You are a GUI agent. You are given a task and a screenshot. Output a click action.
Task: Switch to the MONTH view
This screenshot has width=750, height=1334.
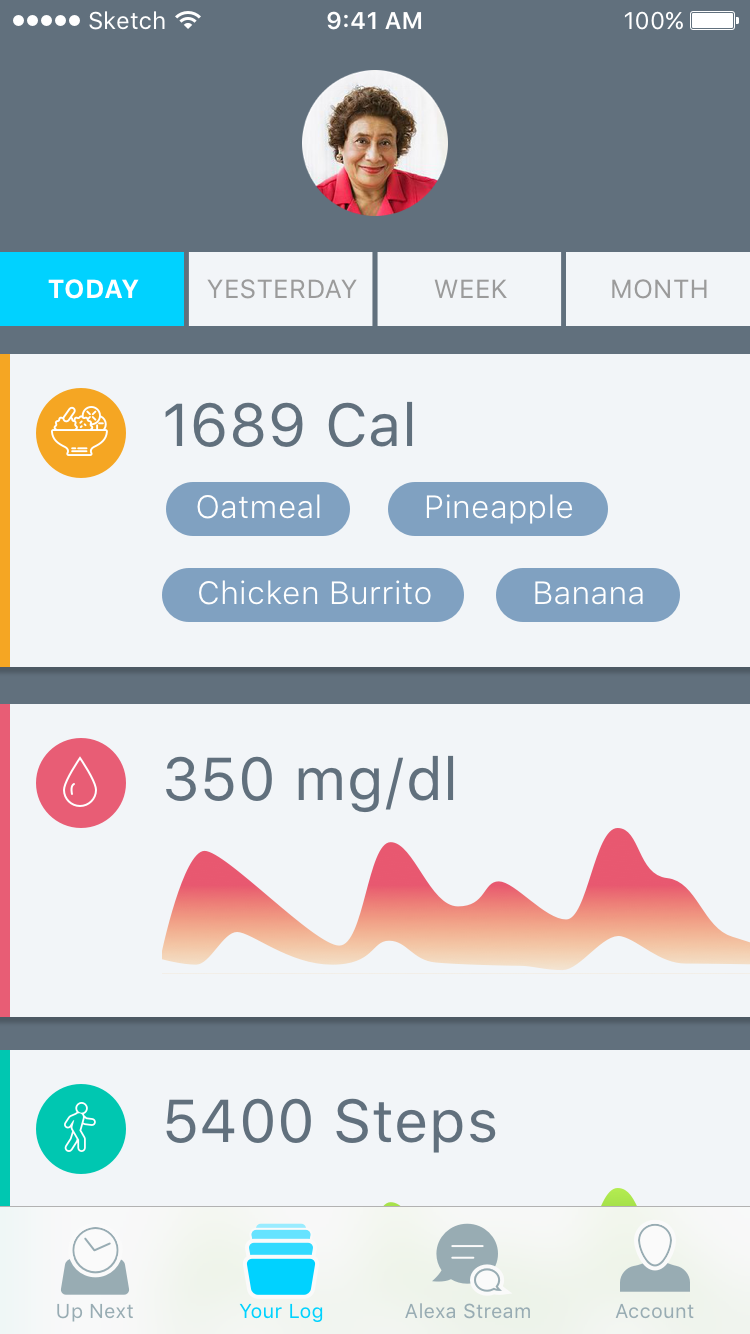point(658,289)
